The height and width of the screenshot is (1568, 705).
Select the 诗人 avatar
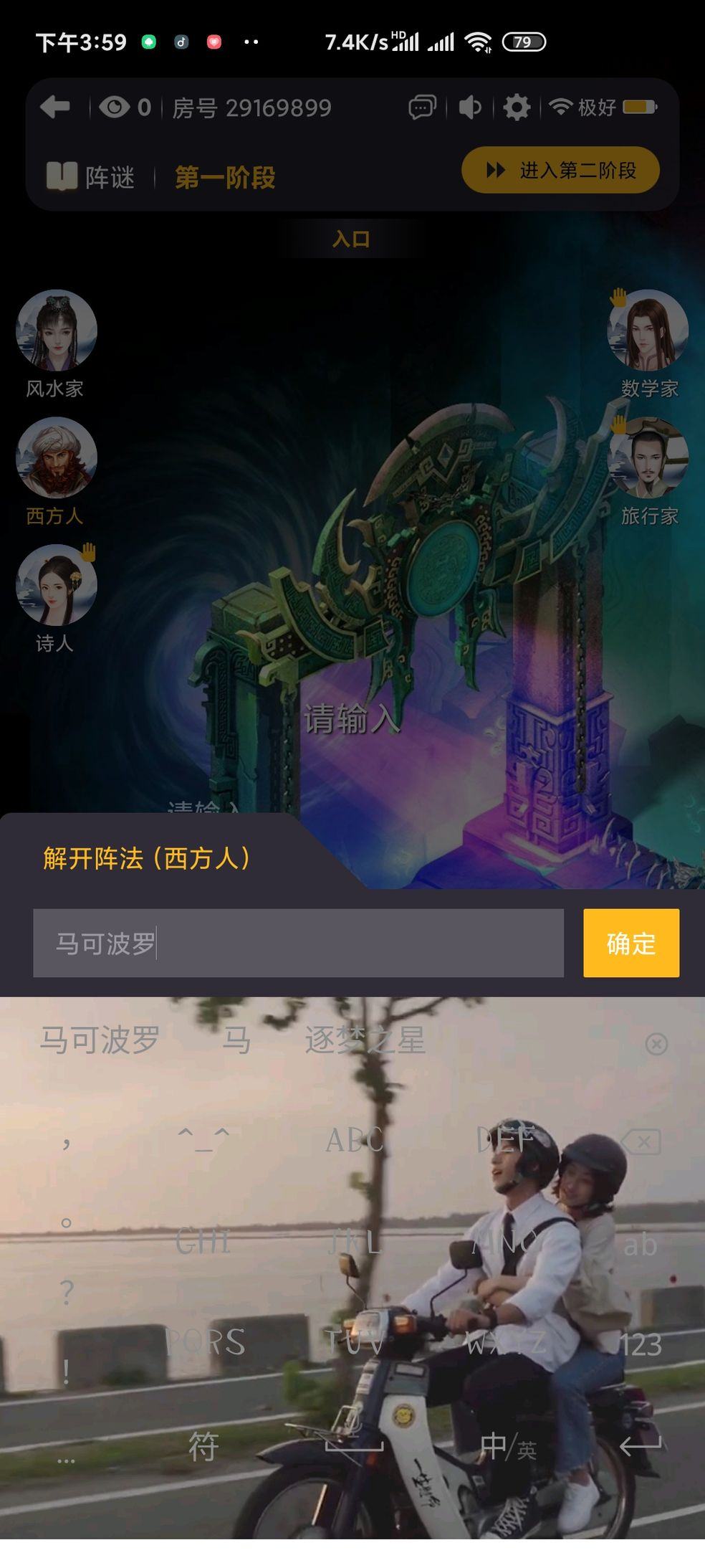(56, 585)
